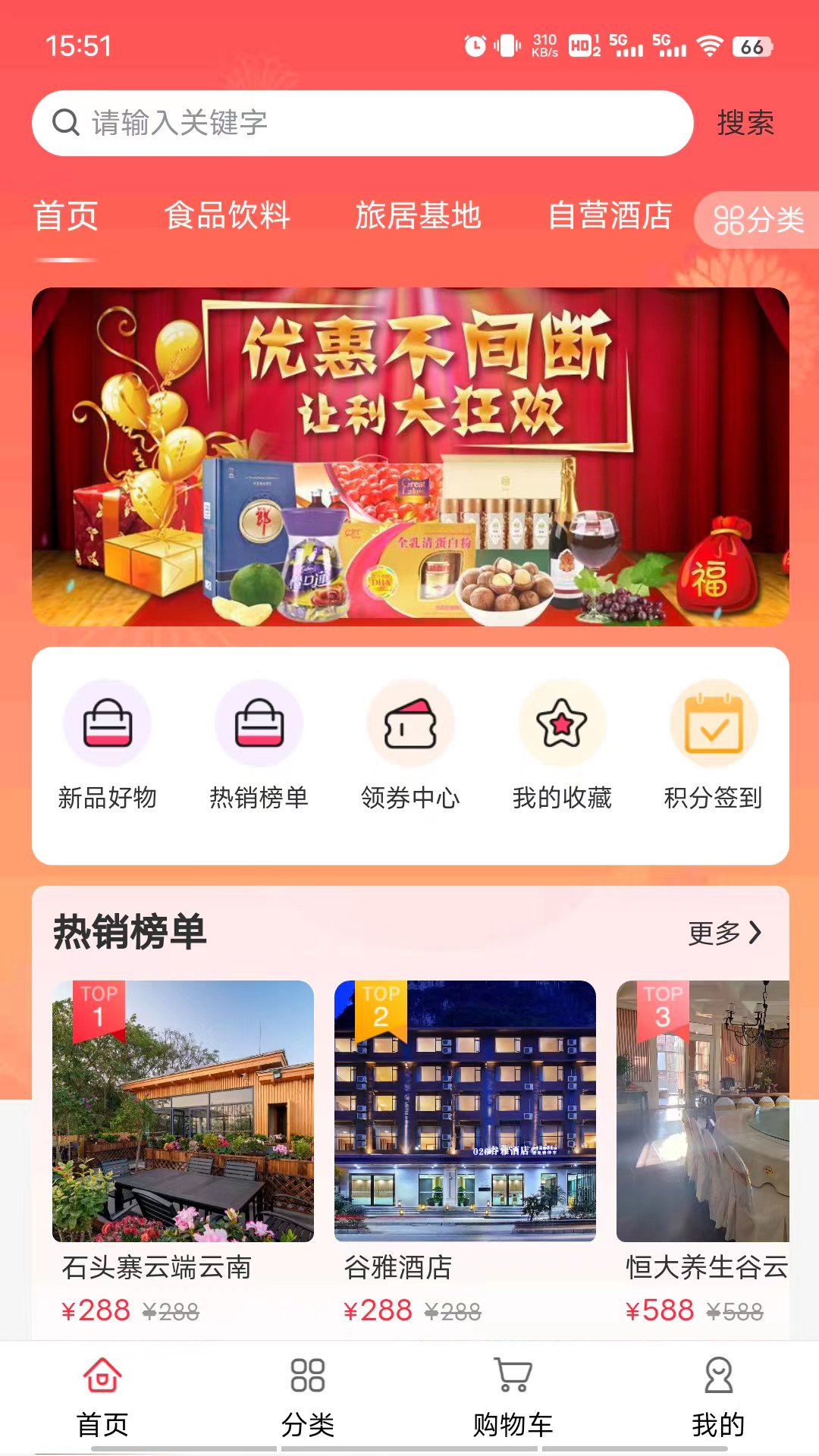Switch to the 旅居基地 top tab

click(418, 216)
